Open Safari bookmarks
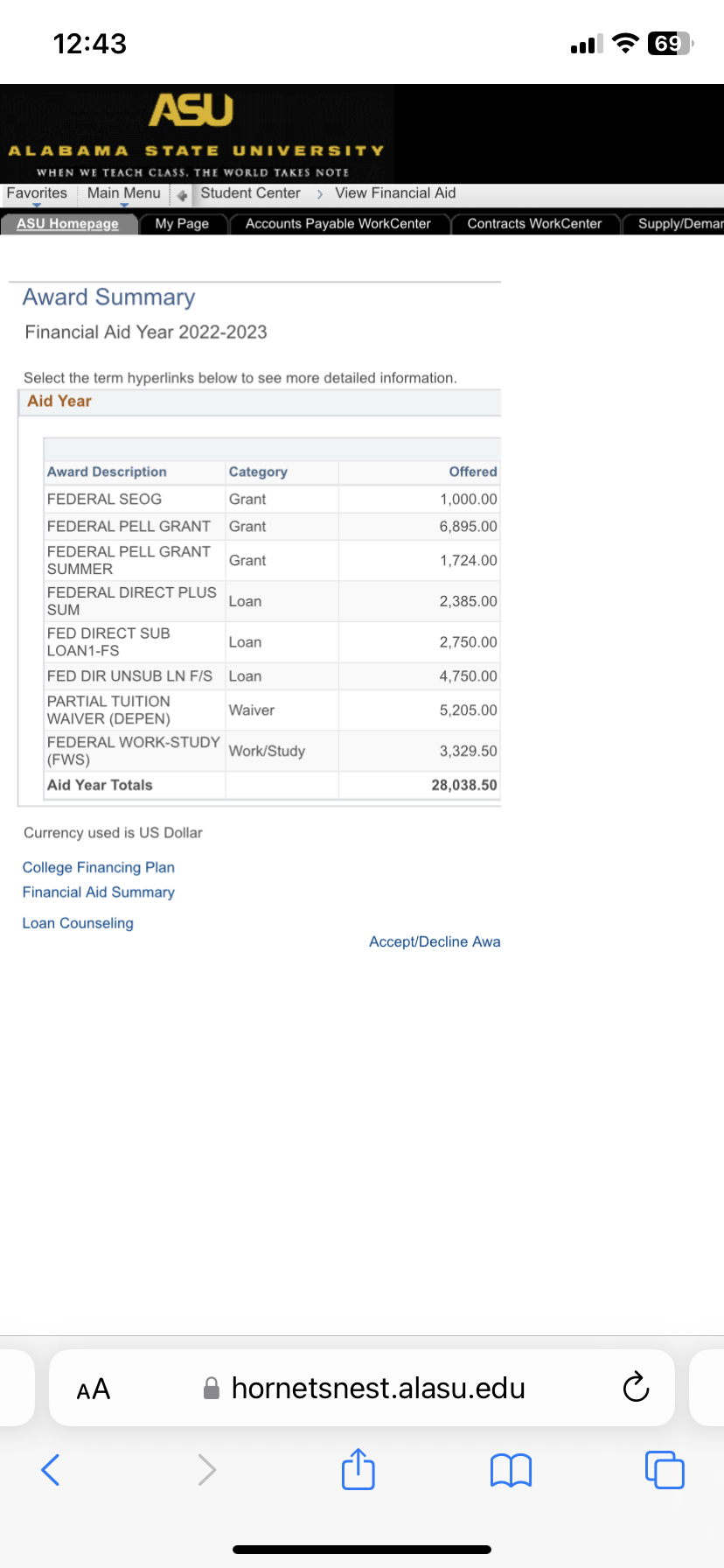Image resolution: width=724 pixels, height=1568 pixels. pos(512,1470)
